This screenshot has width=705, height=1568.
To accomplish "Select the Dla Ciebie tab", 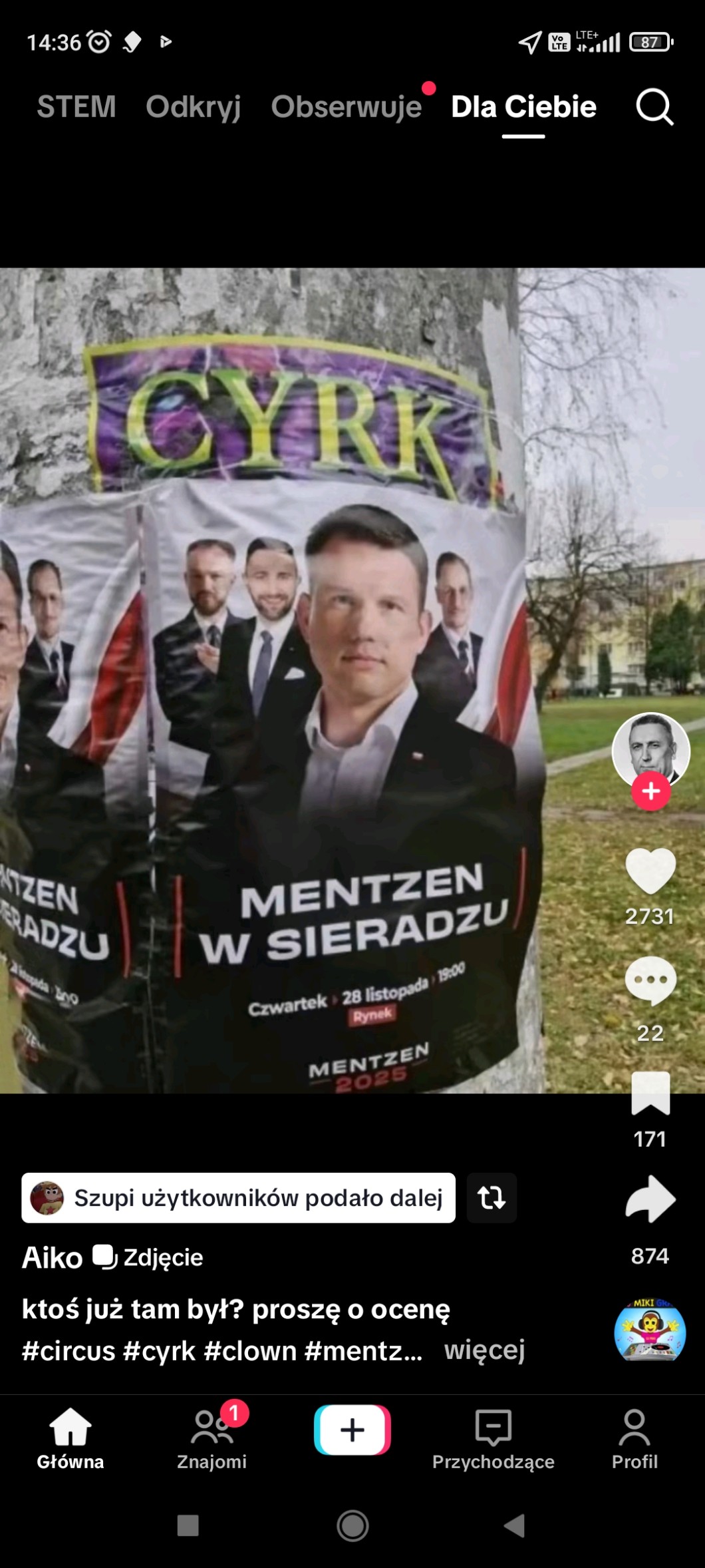I will pyautogui.click(x=523, y=107).
